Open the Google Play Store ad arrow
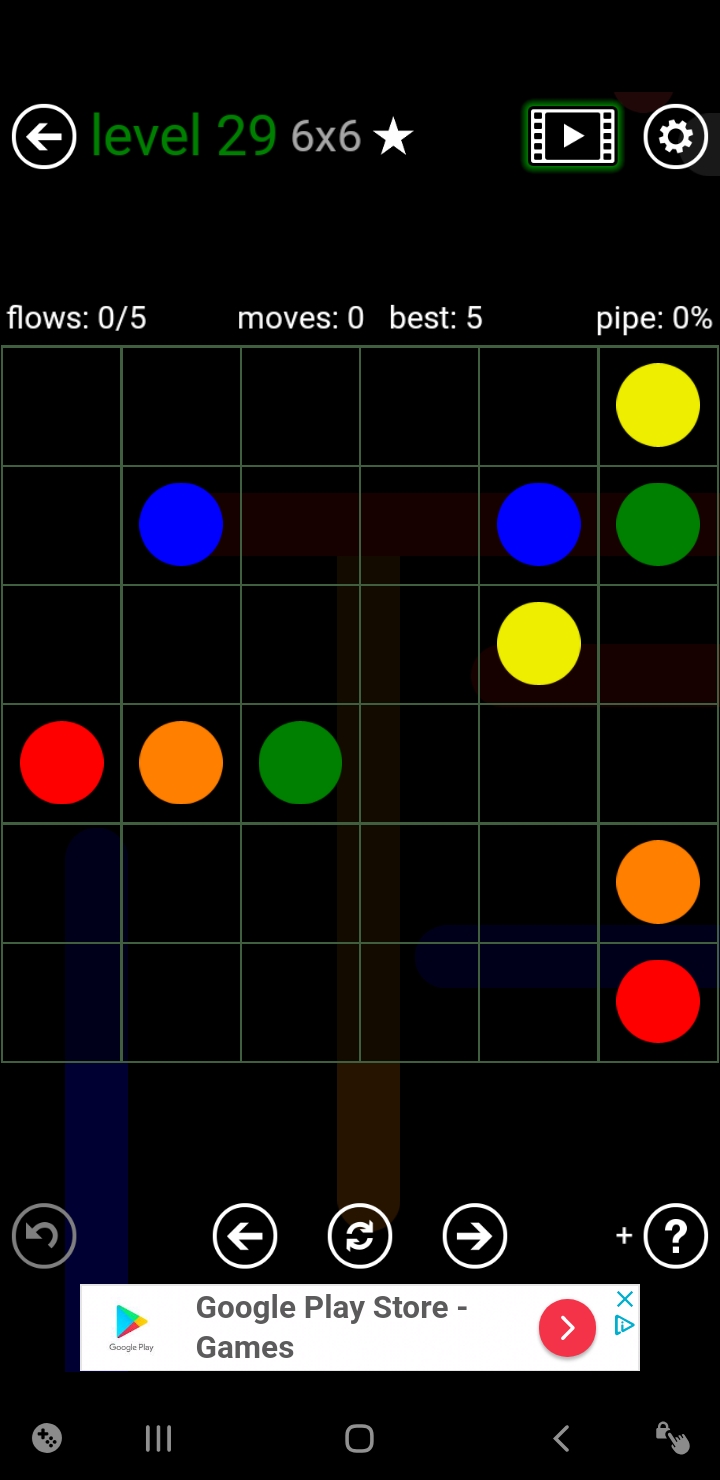 pos(567,1327)
